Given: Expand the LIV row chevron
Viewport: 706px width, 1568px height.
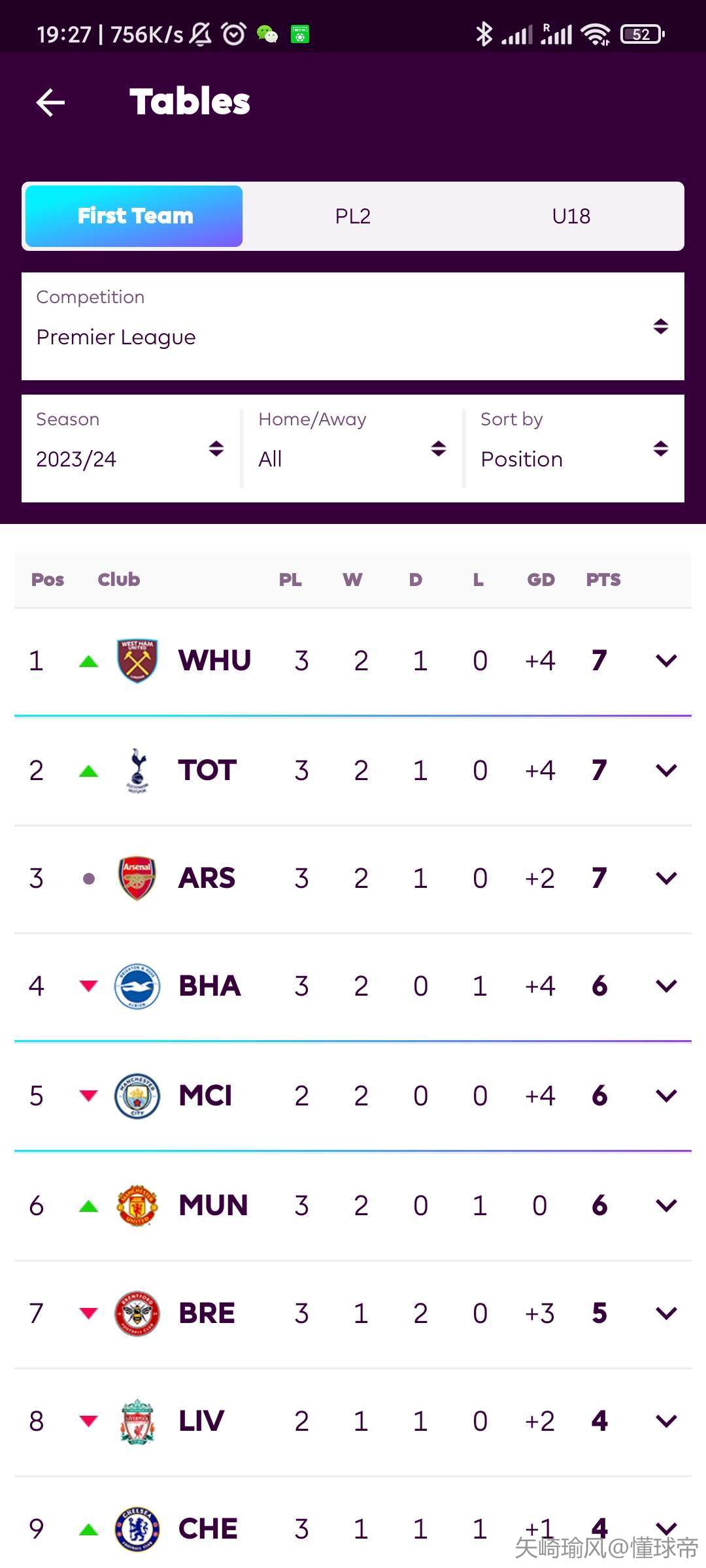Looking at the screenshot, I should tap(666, 1421).
